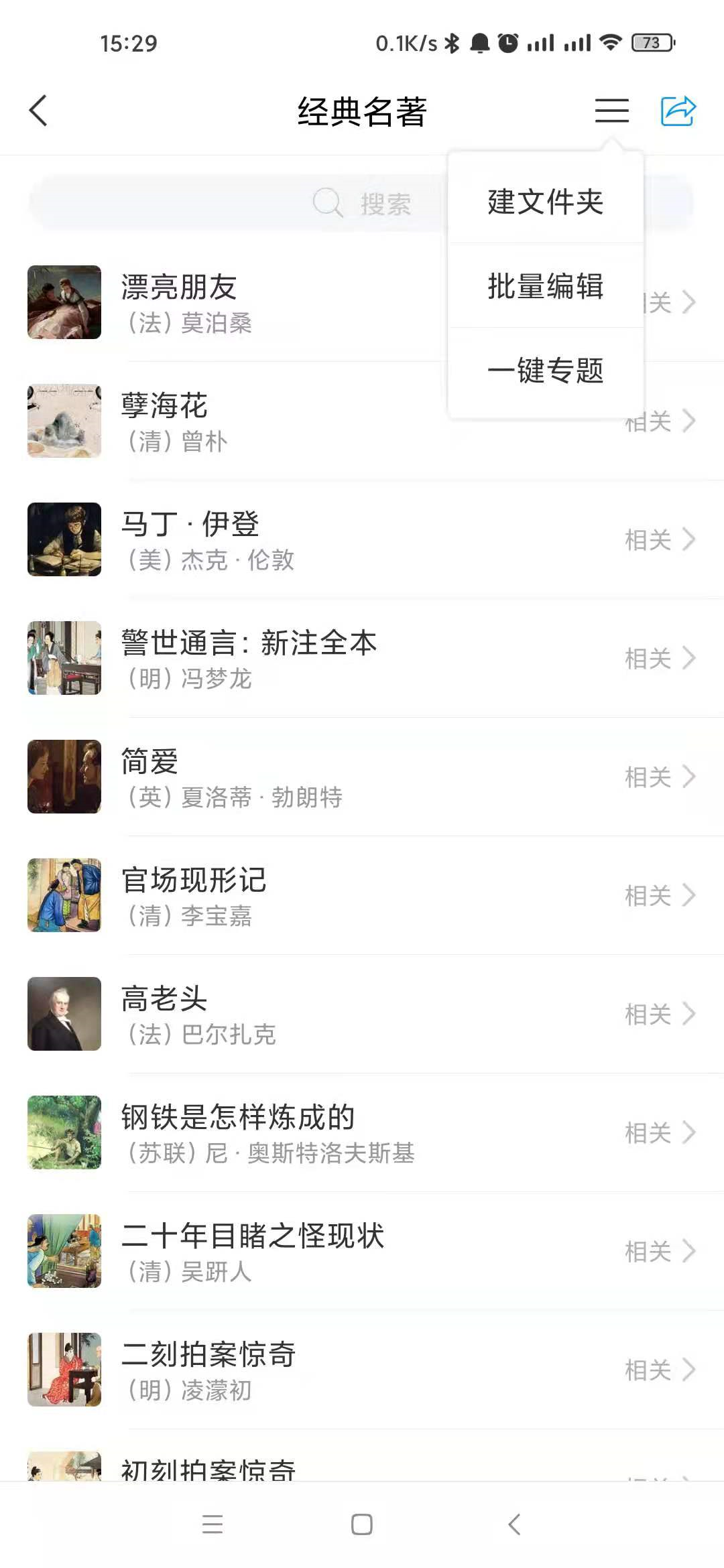Show 相关 for 简爱
724x1568 pixels.
660,777
